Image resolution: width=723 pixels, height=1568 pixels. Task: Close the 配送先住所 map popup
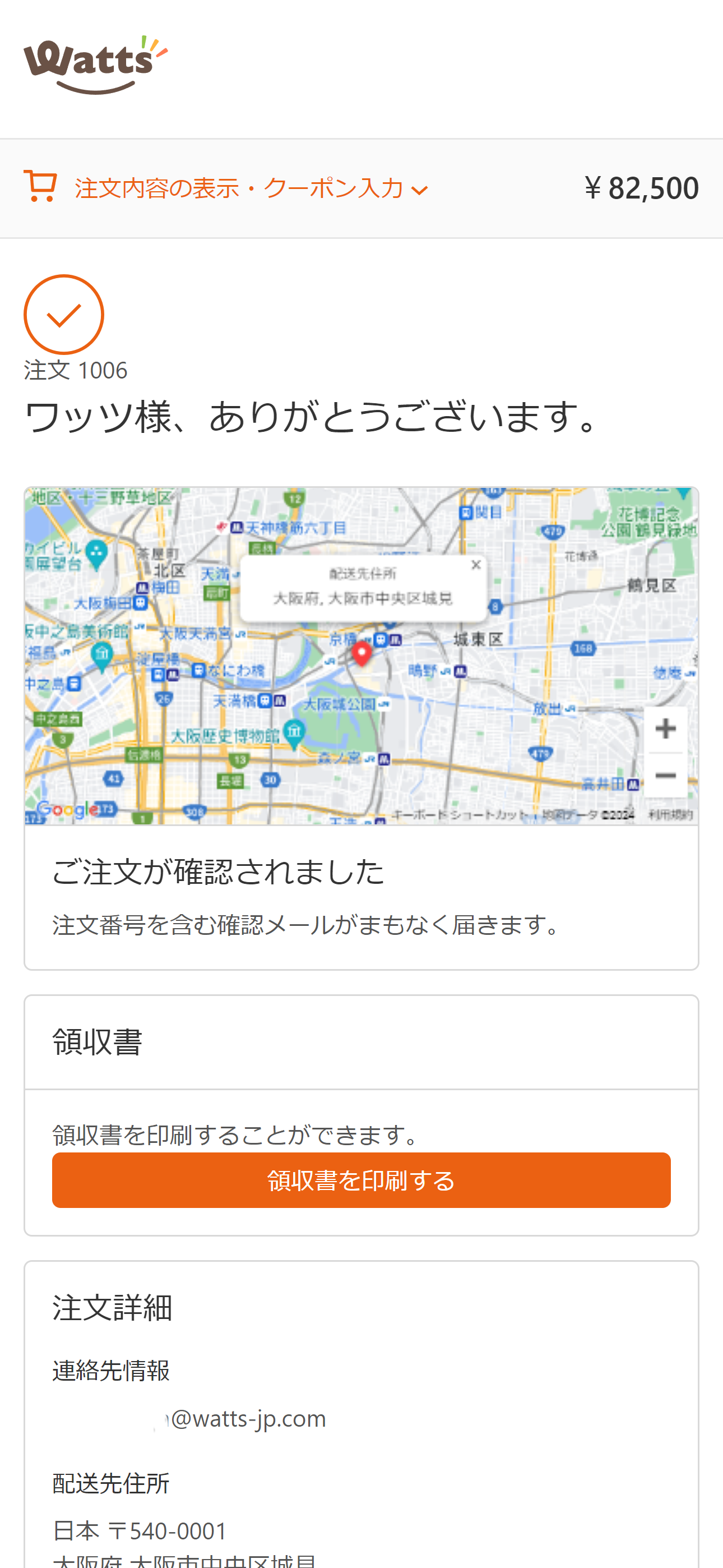[476, 565]
